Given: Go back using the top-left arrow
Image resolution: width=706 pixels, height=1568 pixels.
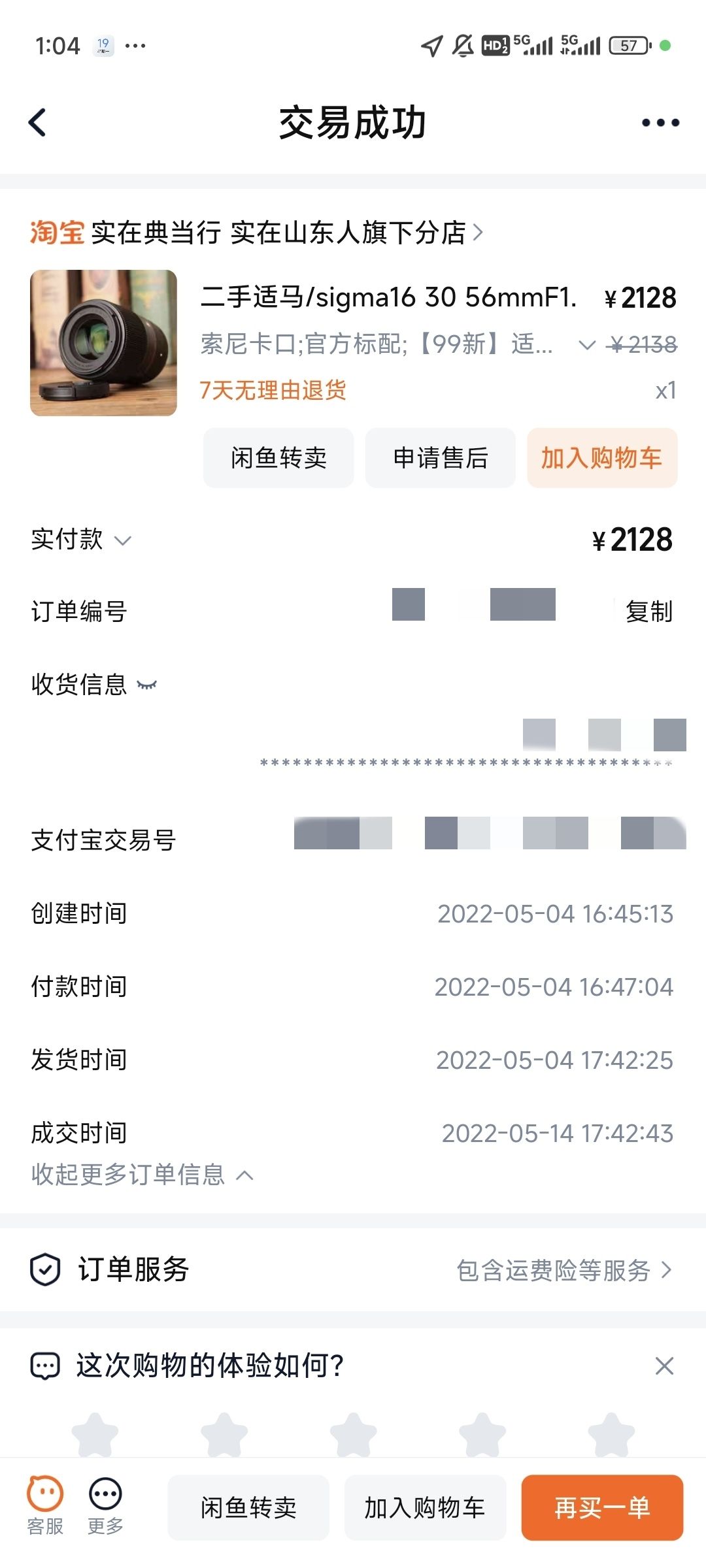Looking at the screenshot, I should (x=37, y=122).
